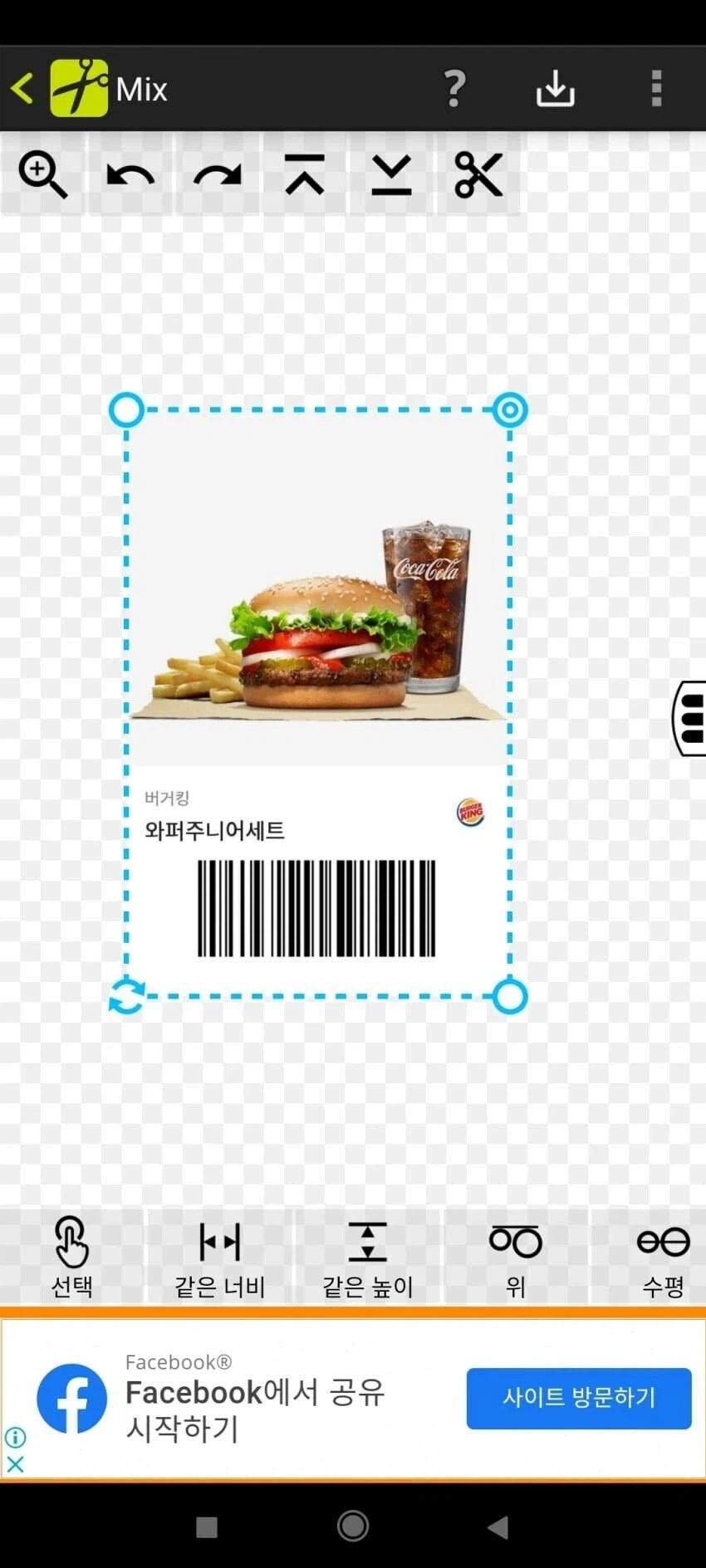706x1568 pixels.
Task: Select the scissors cut tool
Action: 478,174
